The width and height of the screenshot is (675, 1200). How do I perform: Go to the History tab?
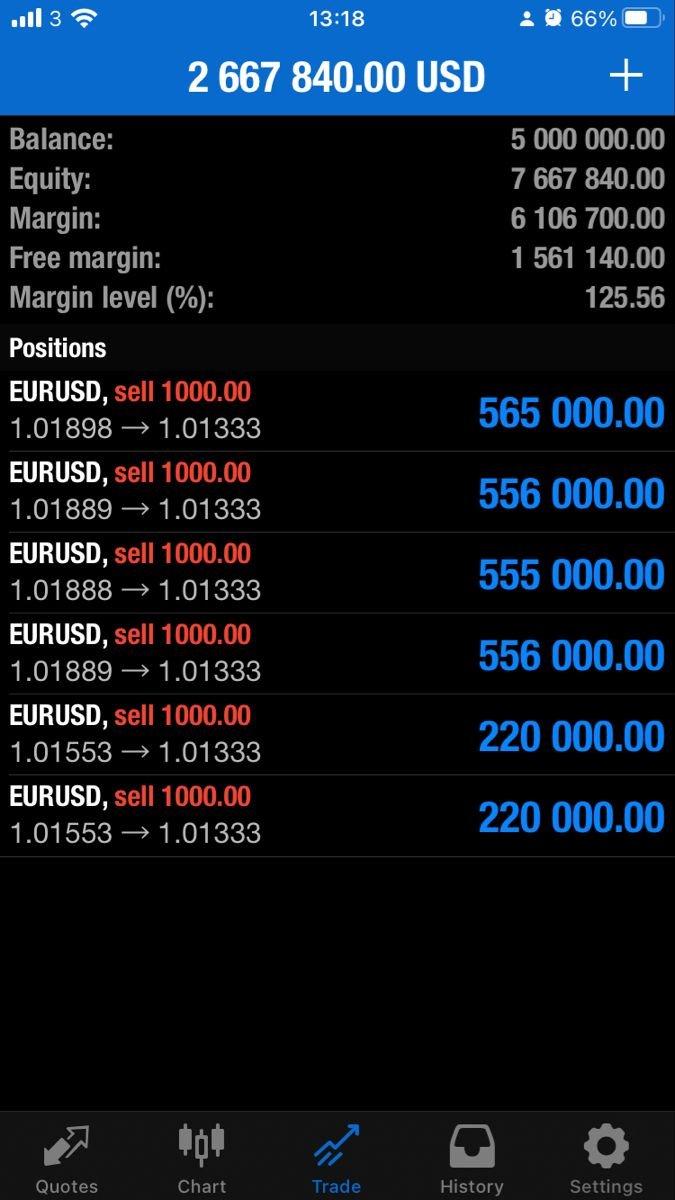(471, 1158)
